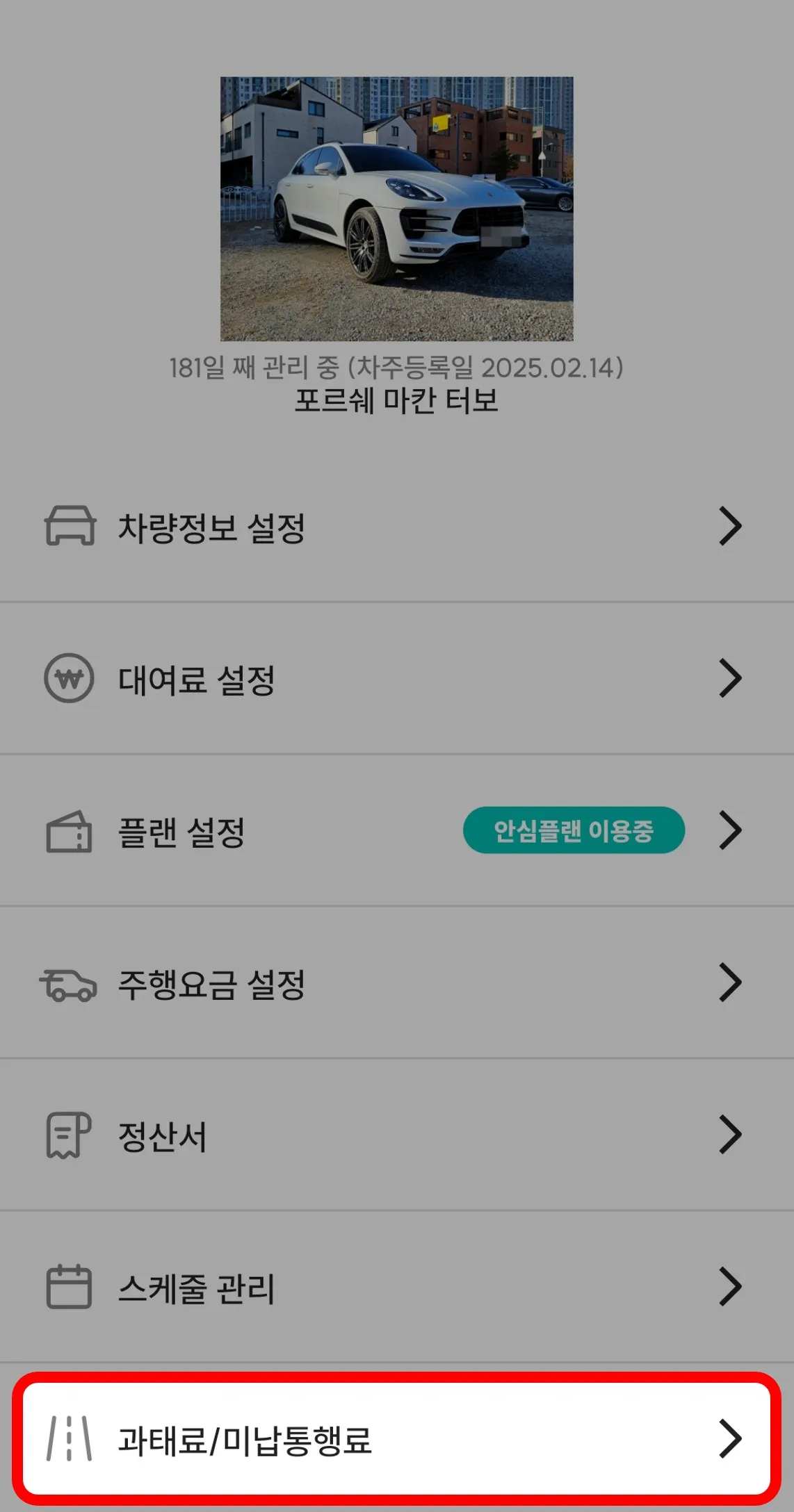Open 주행요금 설정 row
The image size is (794, 1512).
click(x=396, y=983)
